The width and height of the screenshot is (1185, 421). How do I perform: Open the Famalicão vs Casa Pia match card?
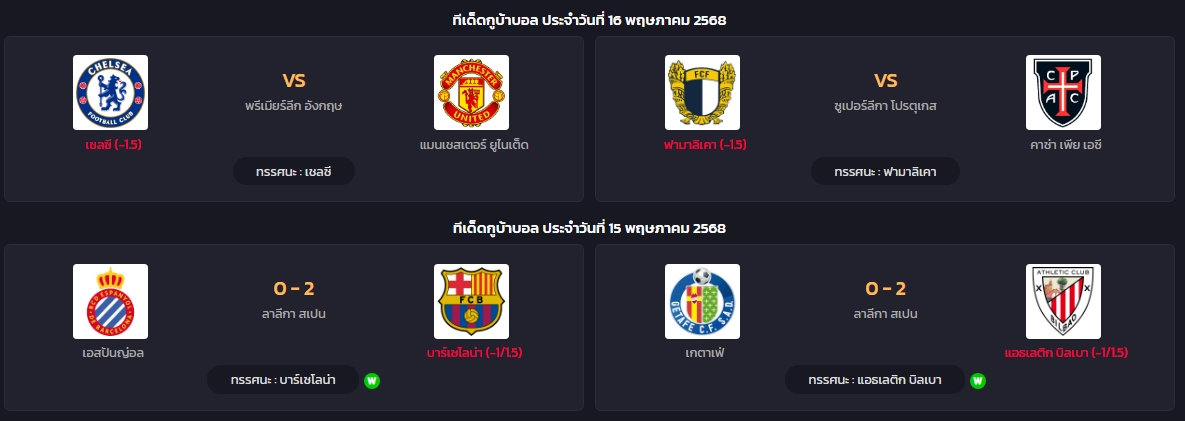click(884, 108)
